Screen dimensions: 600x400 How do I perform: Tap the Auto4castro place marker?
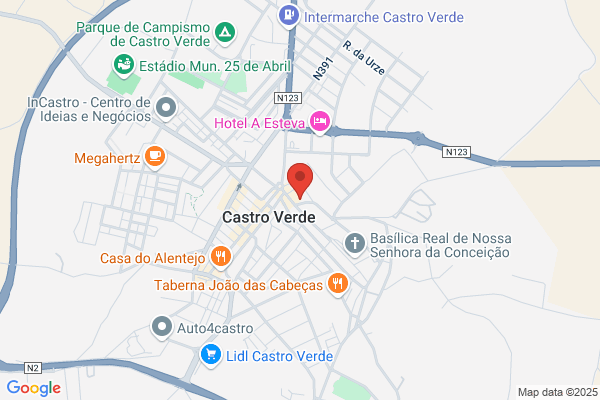tap(162, 327)
